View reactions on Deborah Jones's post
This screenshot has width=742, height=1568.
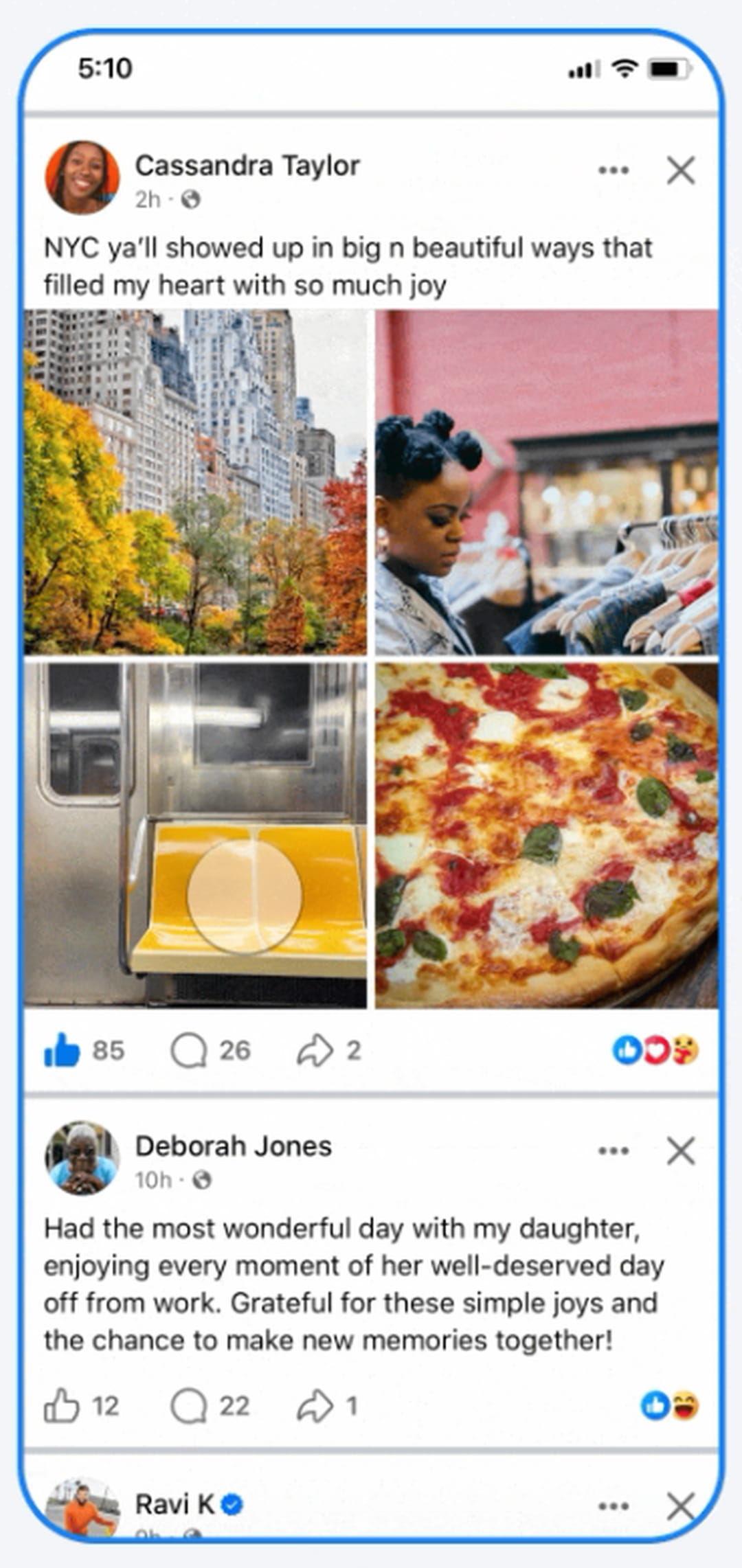669,1405
